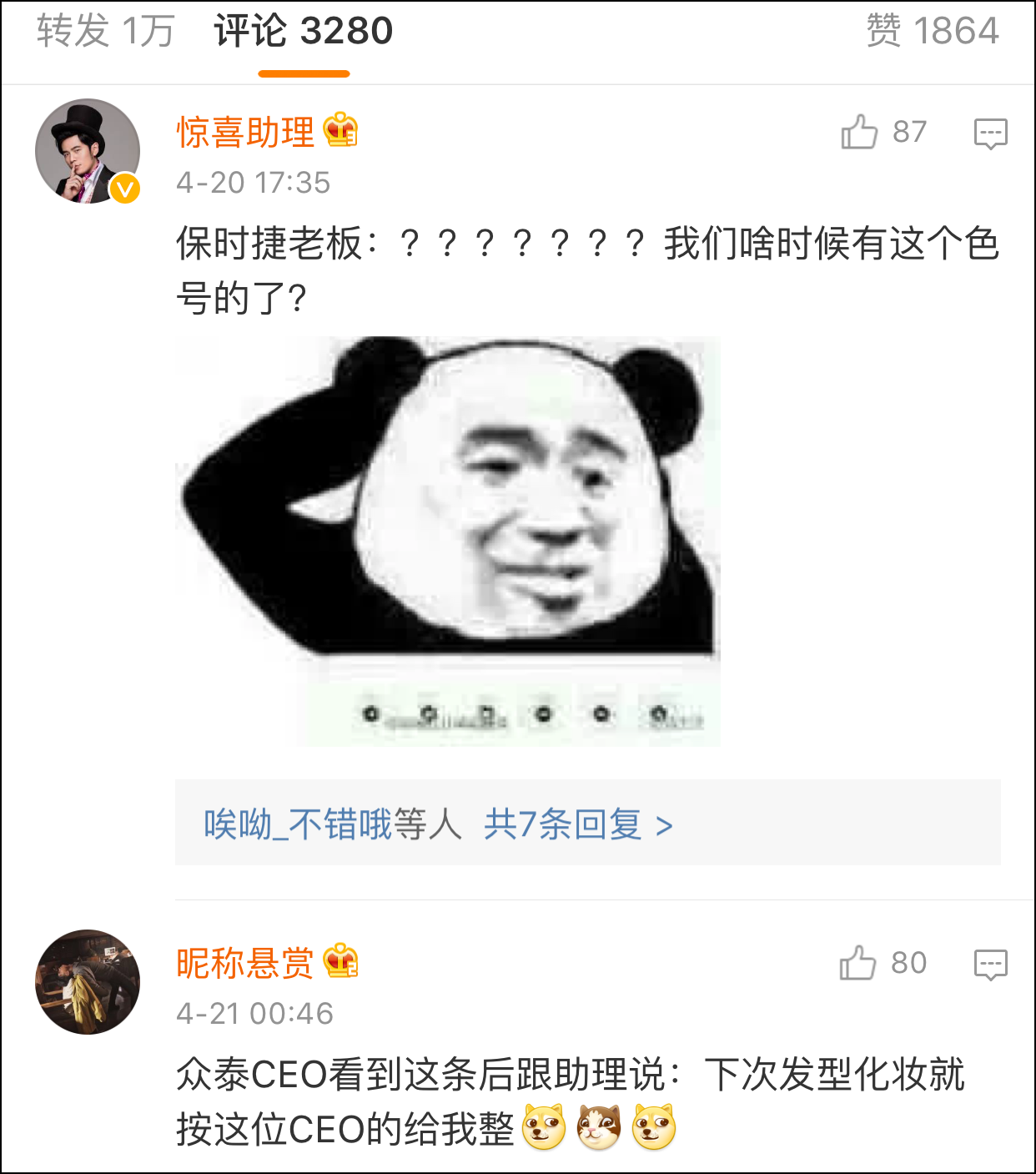Screen dimensions: 1036x1174
Task: Like the comment by 昵称悬赏
Action: click(883, 963)
